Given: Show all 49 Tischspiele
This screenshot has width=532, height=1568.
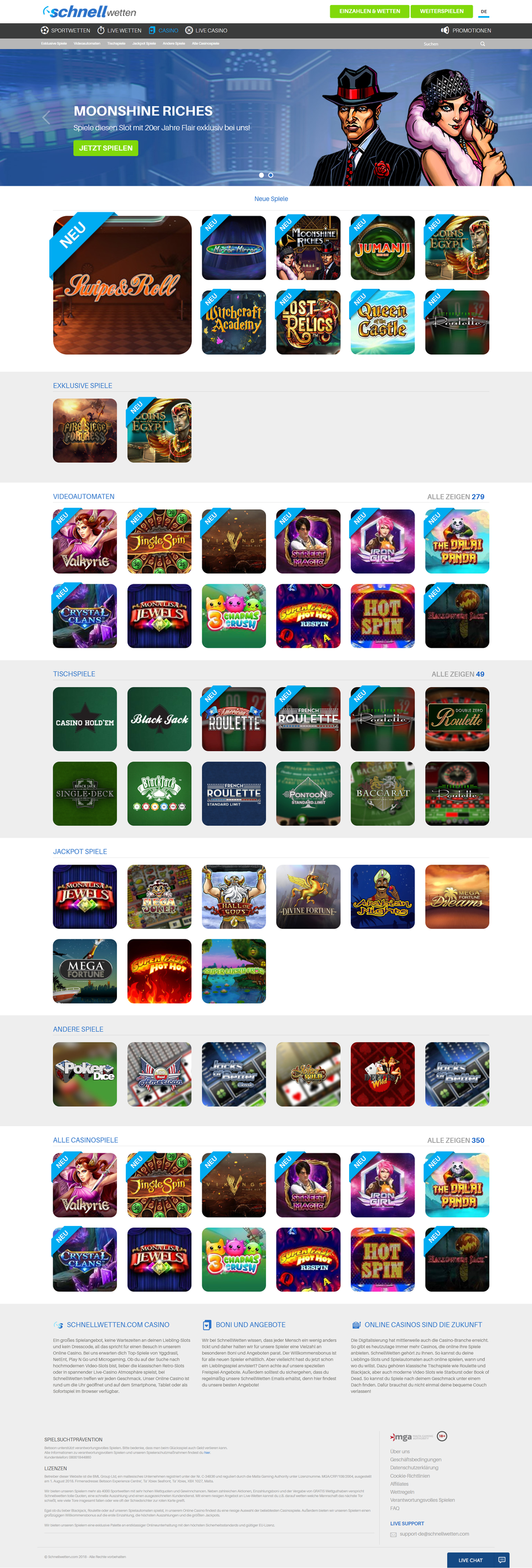Looking at the screenshot, I should (x=458, y=674).
